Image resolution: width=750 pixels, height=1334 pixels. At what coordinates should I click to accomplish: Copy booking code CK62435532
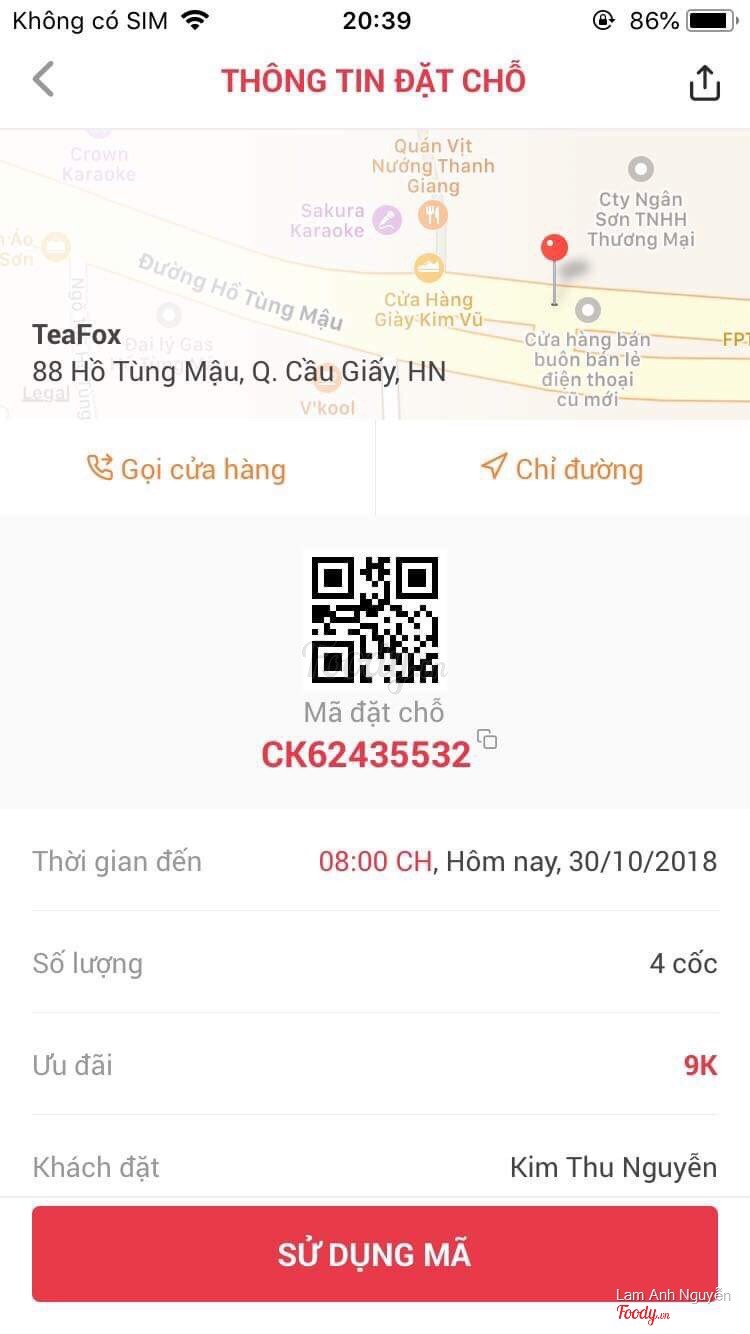[487, 740]
